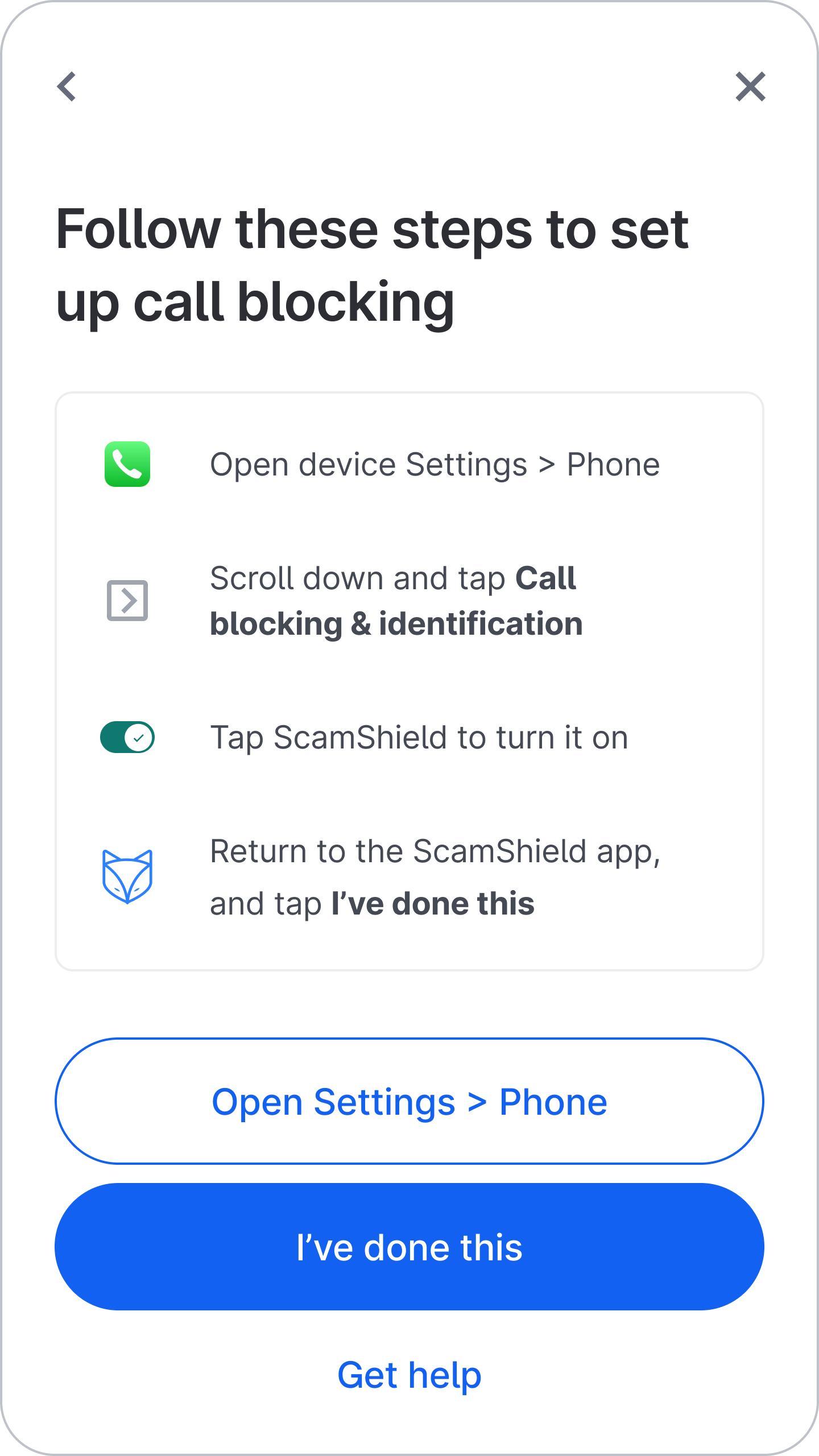Tap Open Settings > Phone button
Viewport: 819px width, 1456px height.
tap(409, 1102)
